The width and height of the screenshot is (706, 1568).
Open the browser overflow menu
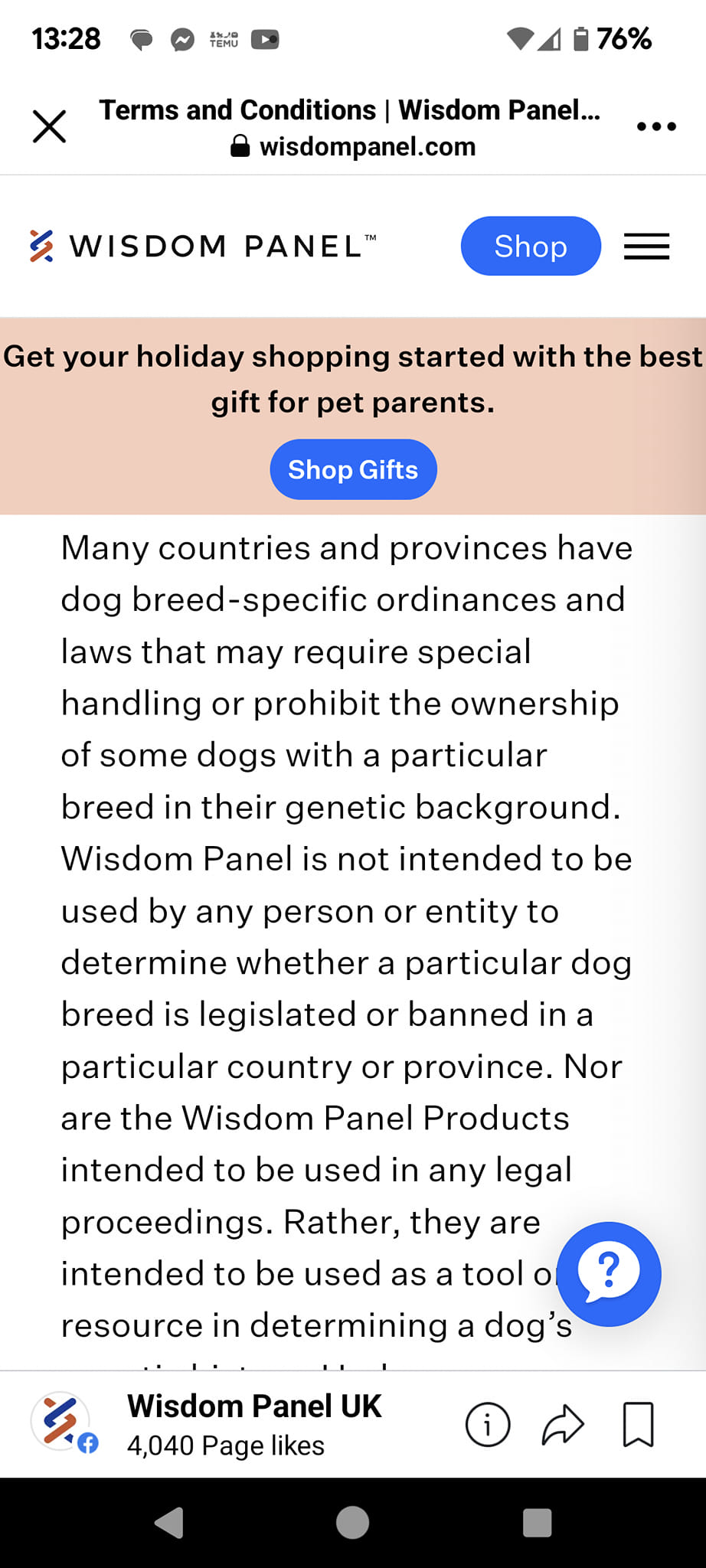pos(656,126)
